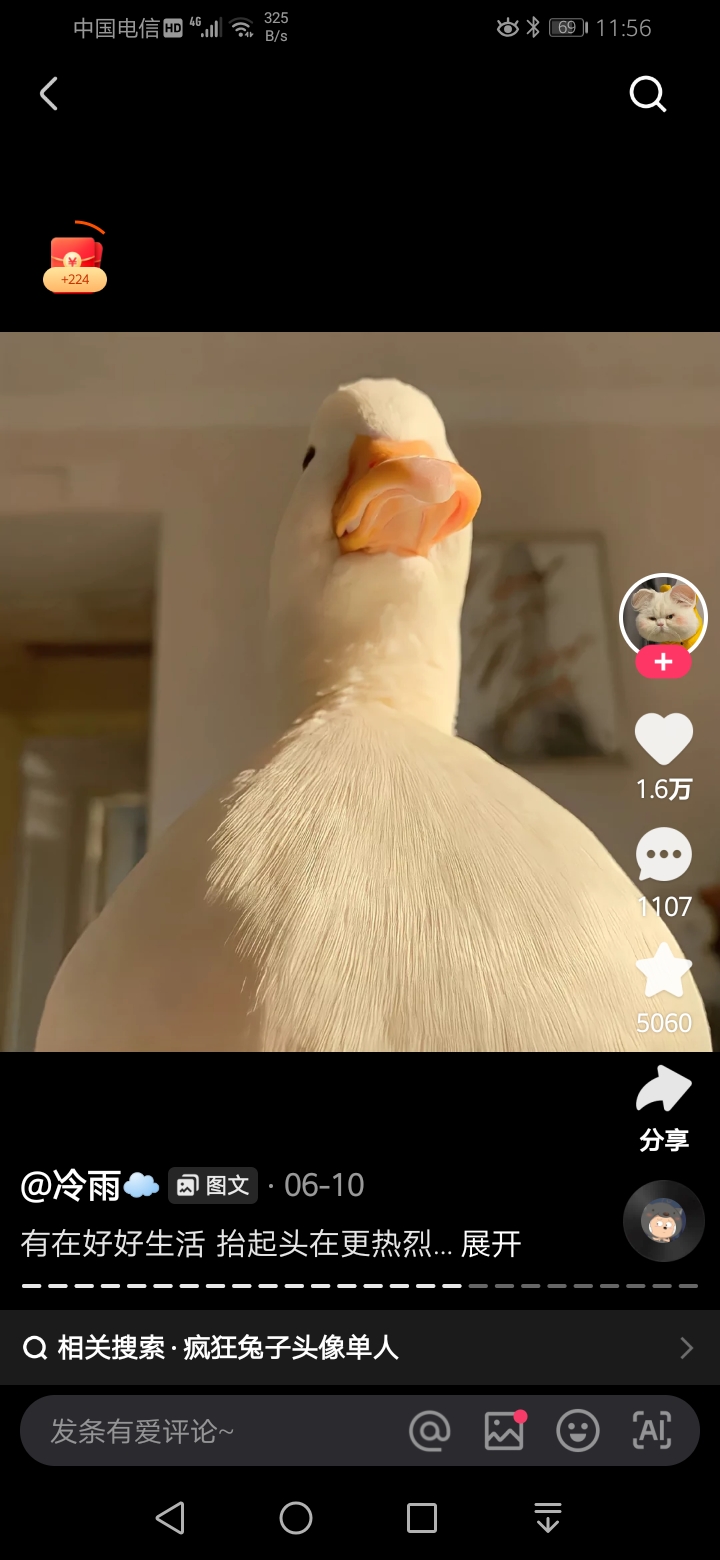Open search with the magnifier icon

(x=647, y=94)
